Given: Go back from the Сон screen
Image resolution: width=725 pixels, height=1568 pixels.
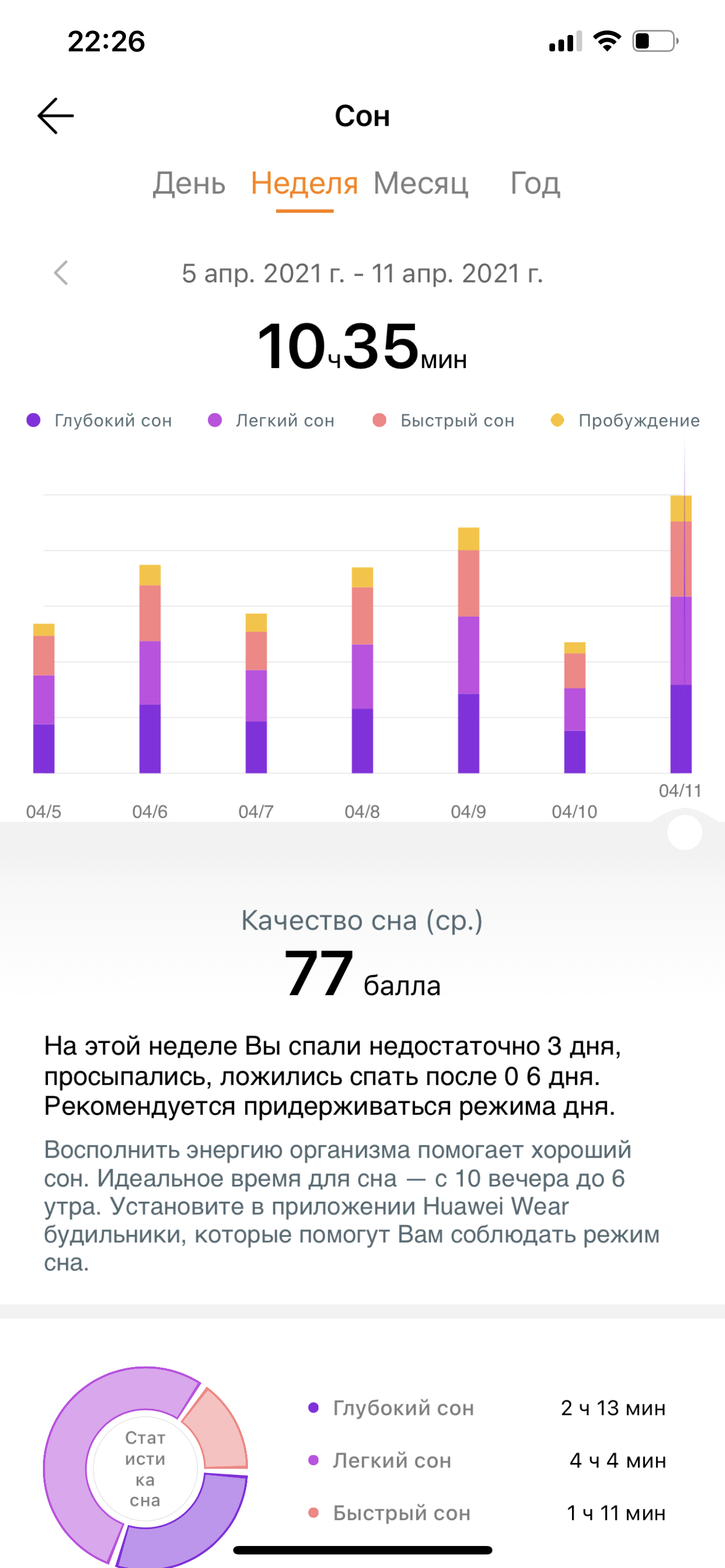Looking at the screenshot, I should (55, 116).
